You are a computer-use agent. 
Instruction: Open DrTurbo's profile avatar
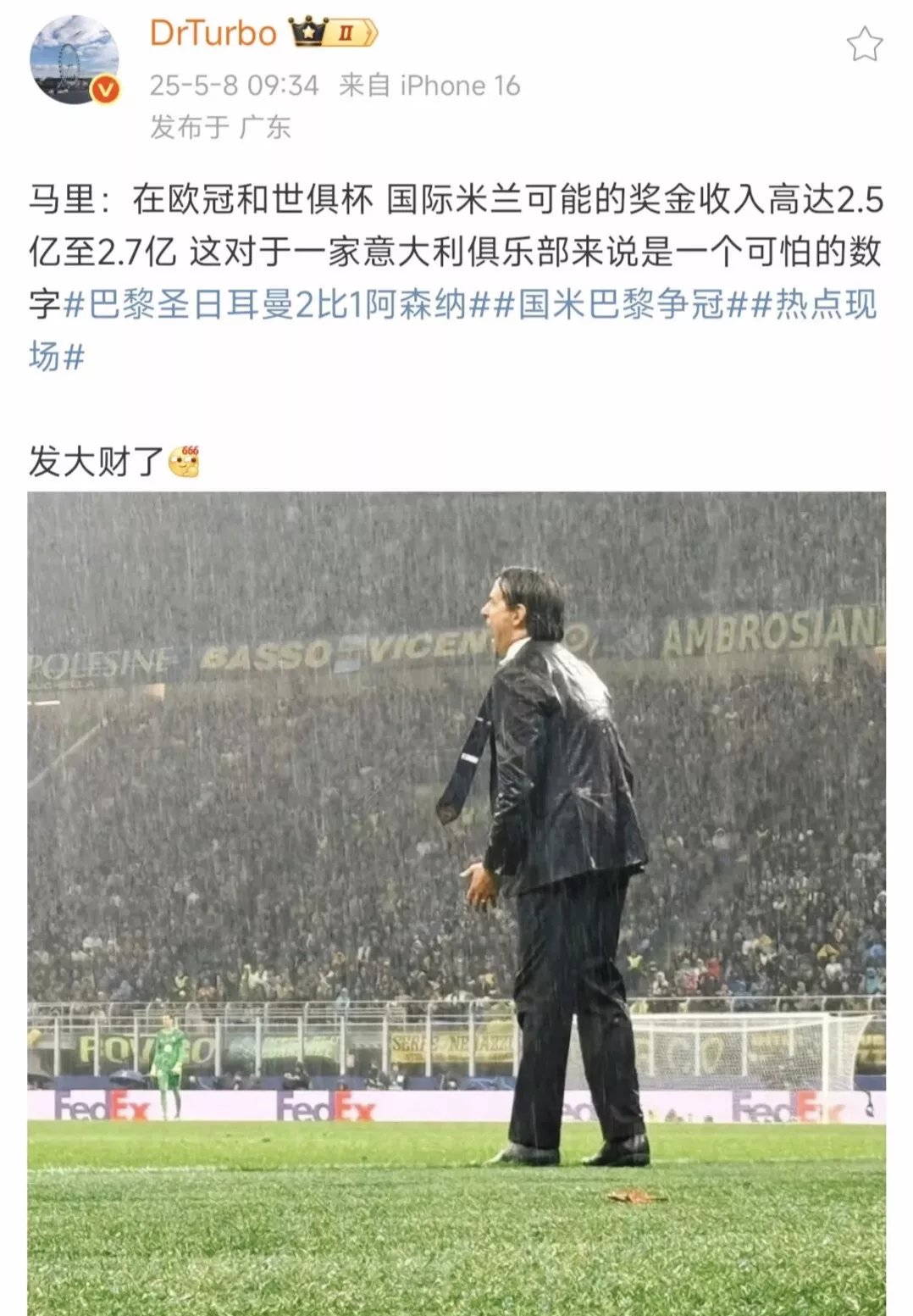click(x=74, y=60)
